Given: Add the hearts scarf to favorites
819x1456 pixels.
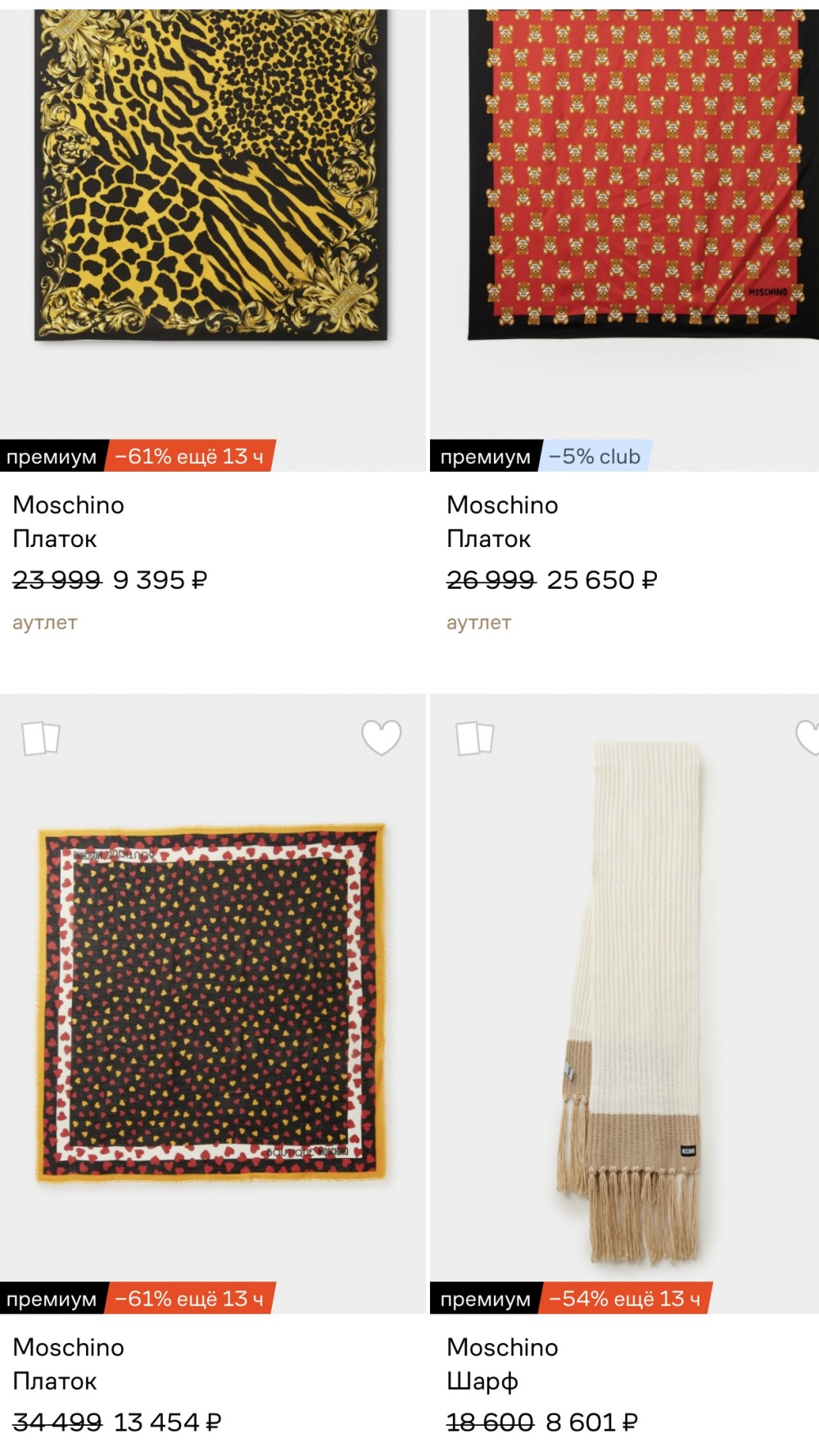Looking at the screenshot, I should point(382,738).
